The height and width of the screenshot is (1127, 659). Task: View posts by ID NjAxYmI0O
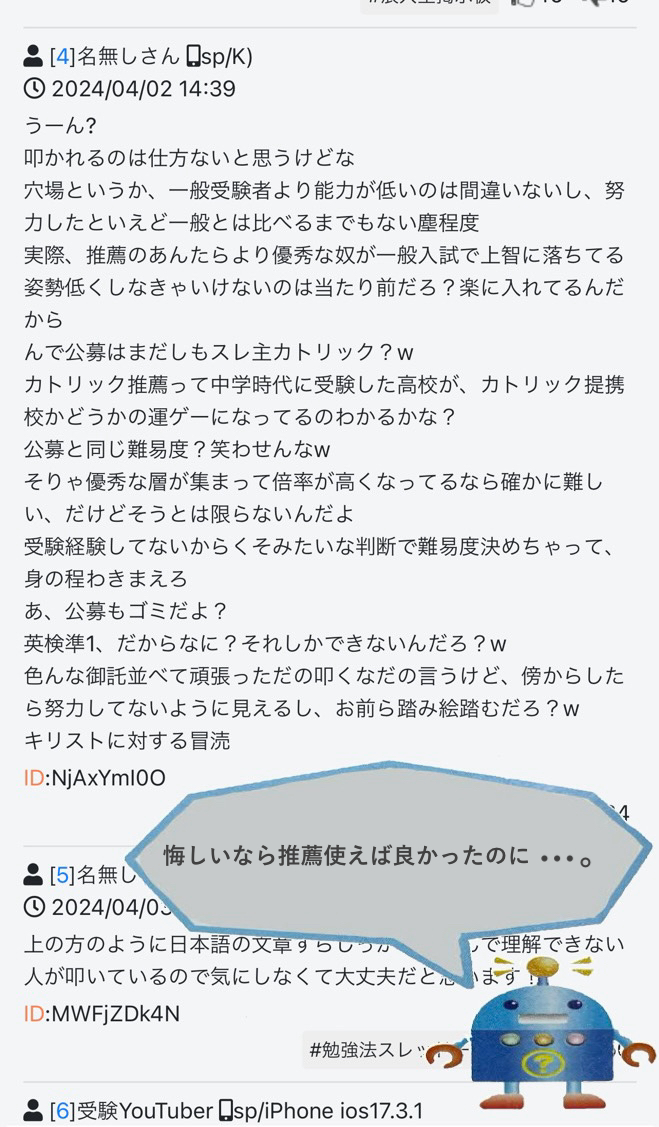pyautogui.click(x=95, y=778)
